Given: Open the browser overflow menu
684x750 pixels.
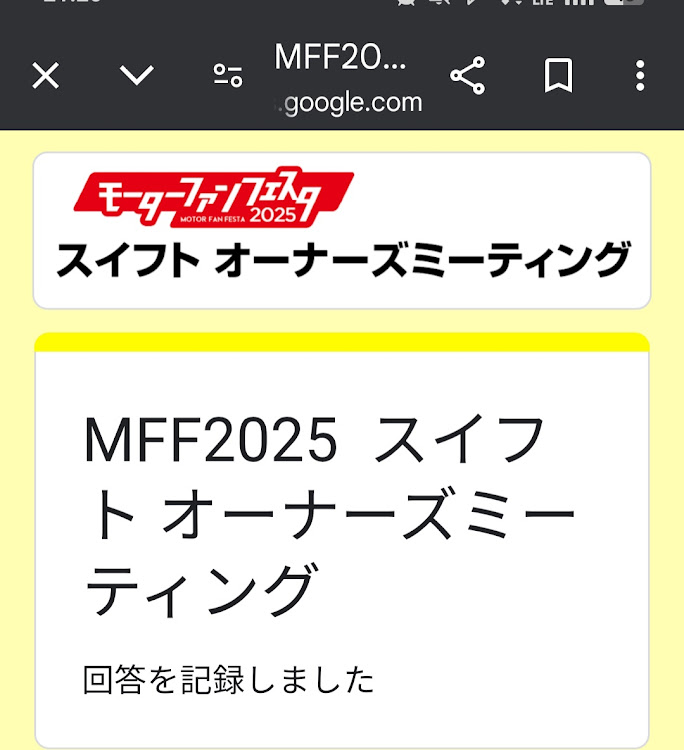Looking at the screenshot, I should pyautogui.click(x=640, y=76).
